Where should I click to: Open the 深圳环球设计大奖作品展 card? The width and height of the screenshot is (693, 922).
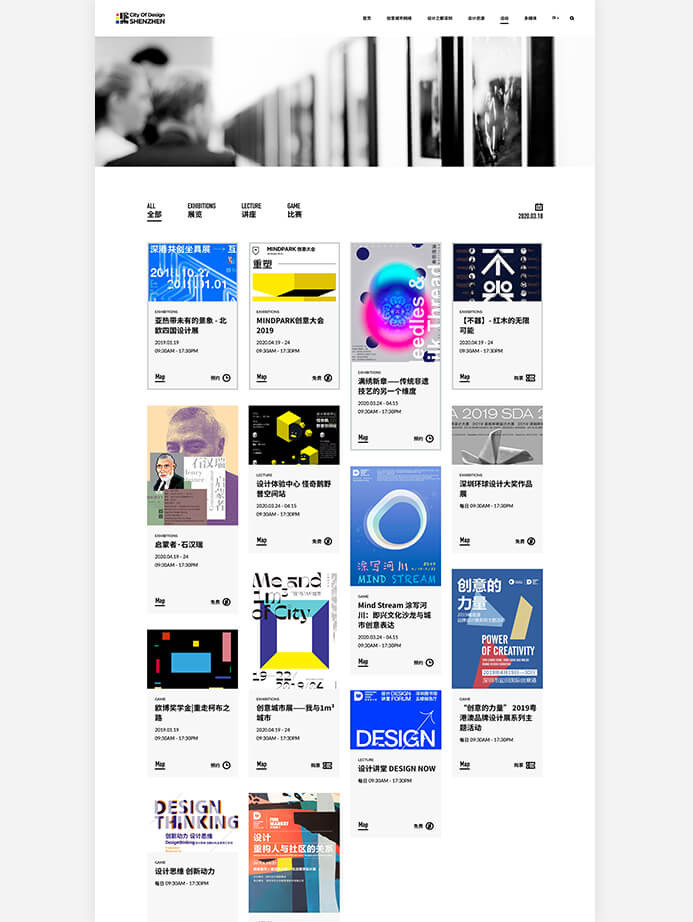pos(497,487)
